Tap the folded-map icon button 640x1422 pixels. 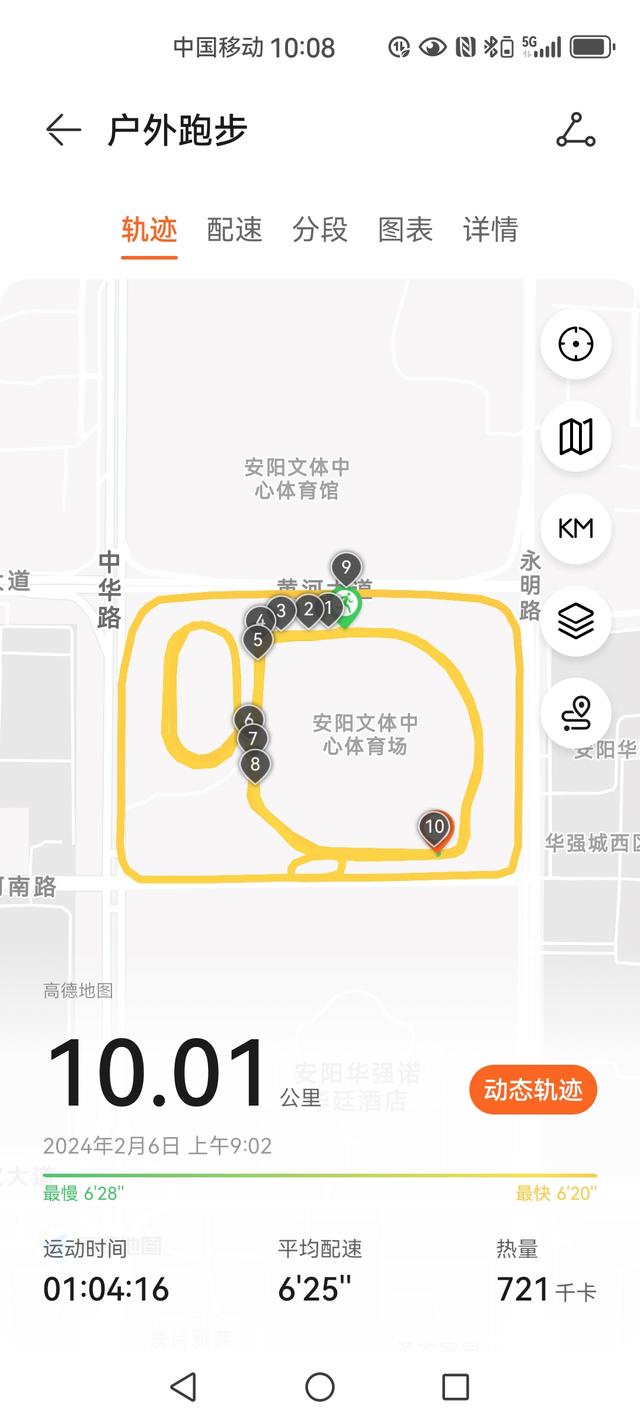click(x=576, y=436)
